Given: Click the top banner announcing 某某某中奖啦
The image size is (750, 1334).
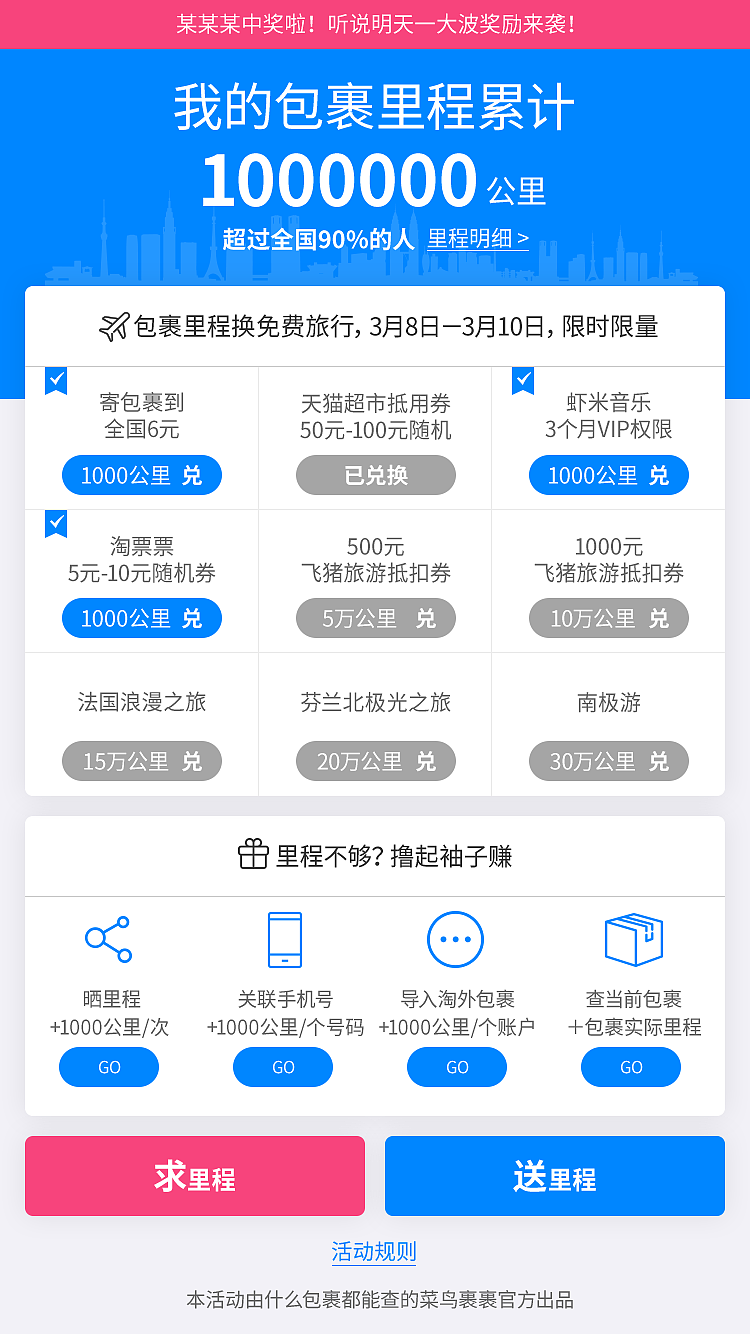Looking at the screenshot, I should point(375,26).
